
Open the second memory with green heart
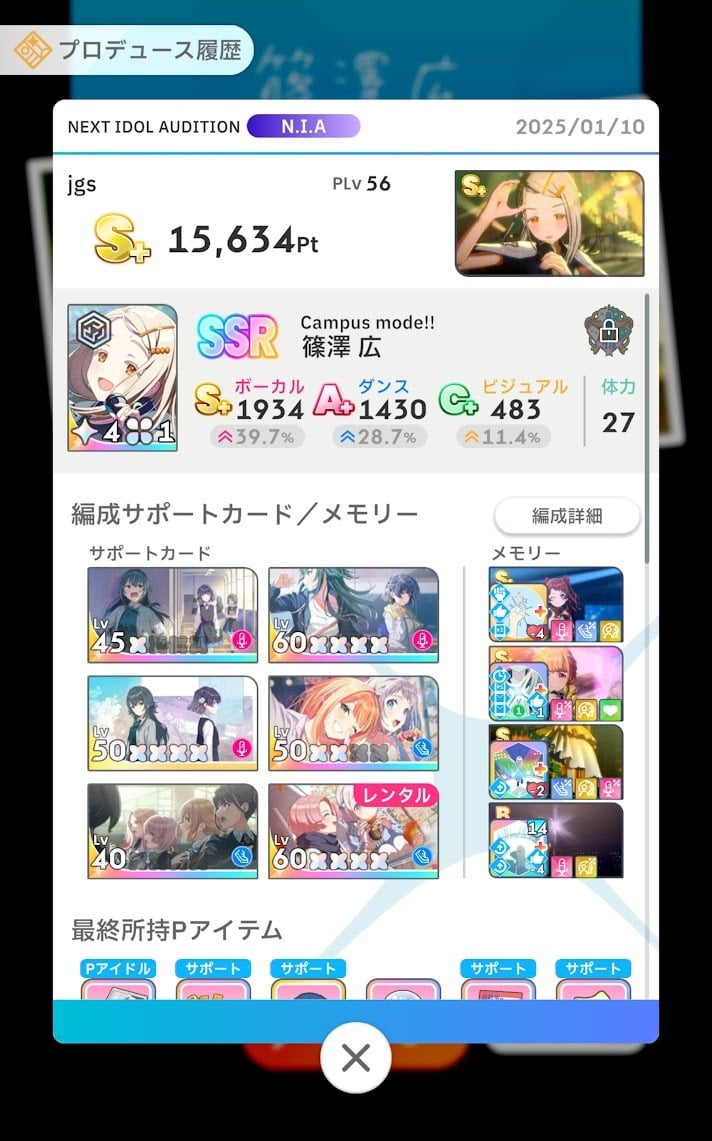tap(556, 683)
